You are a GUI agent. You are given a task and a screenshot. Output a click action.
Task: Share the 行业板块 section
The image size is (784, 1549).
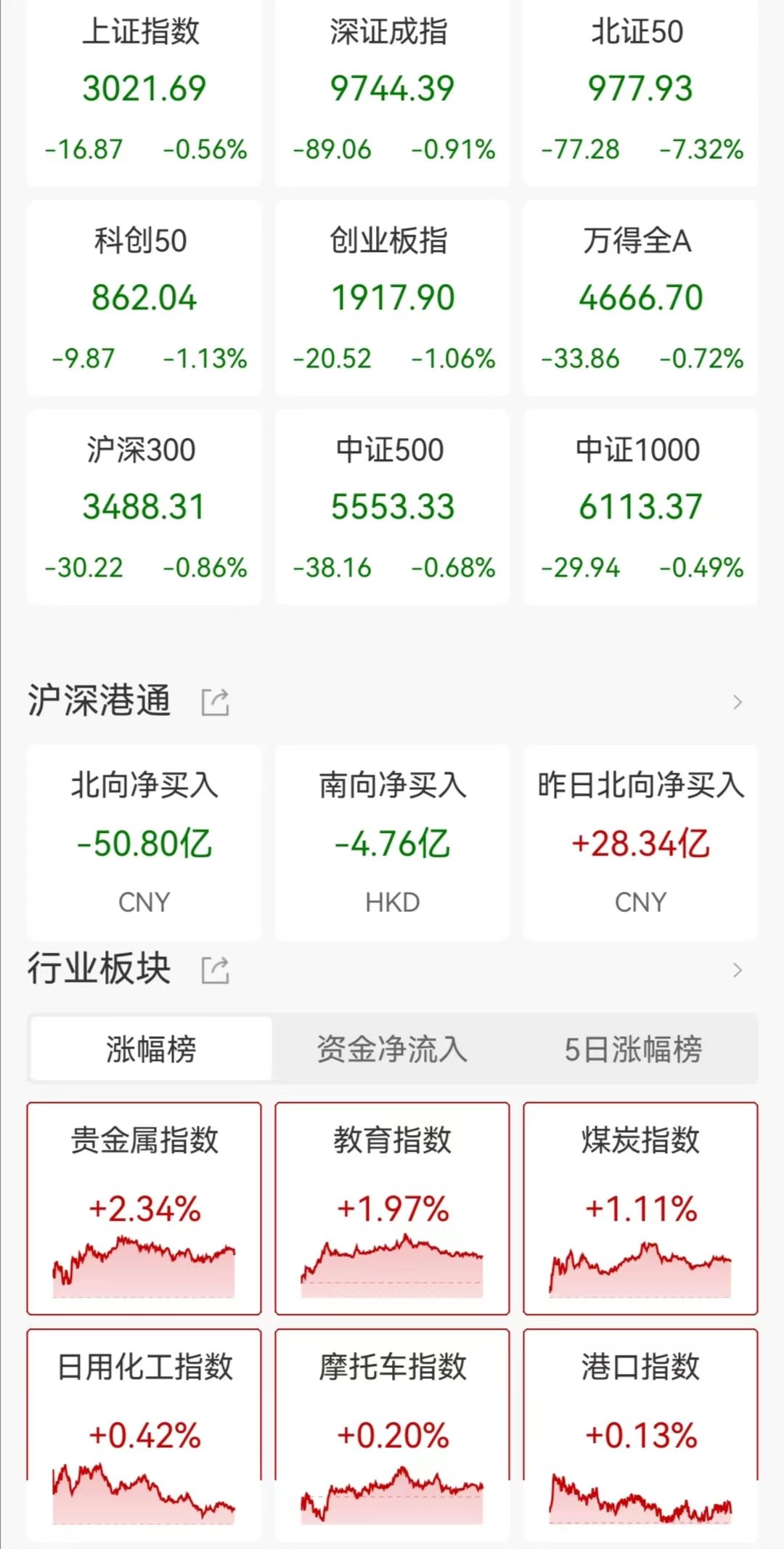pyautogui.click(x=215, y=970)
